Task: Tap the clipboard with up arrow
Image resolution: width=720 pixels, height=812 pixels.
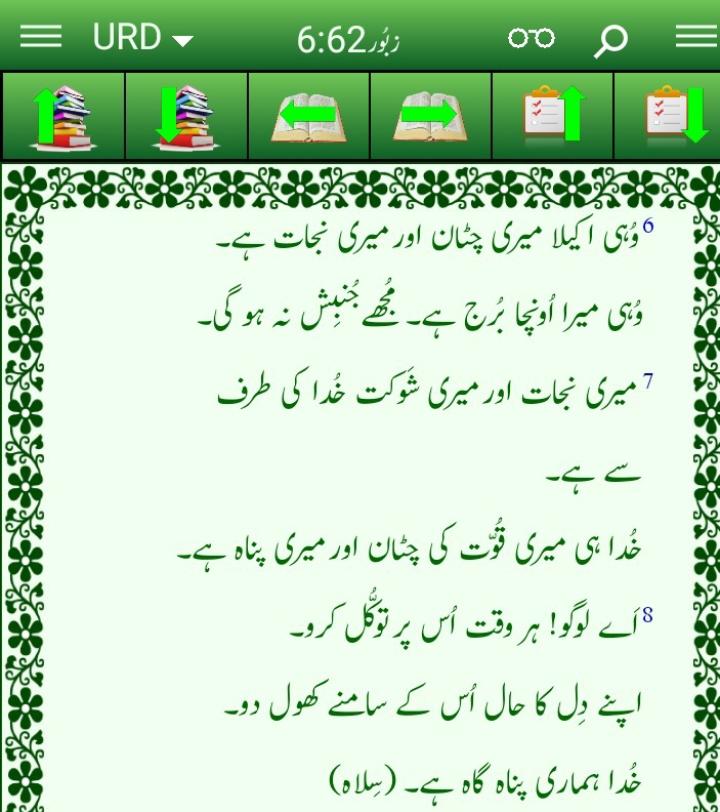Action: (553, 116)
